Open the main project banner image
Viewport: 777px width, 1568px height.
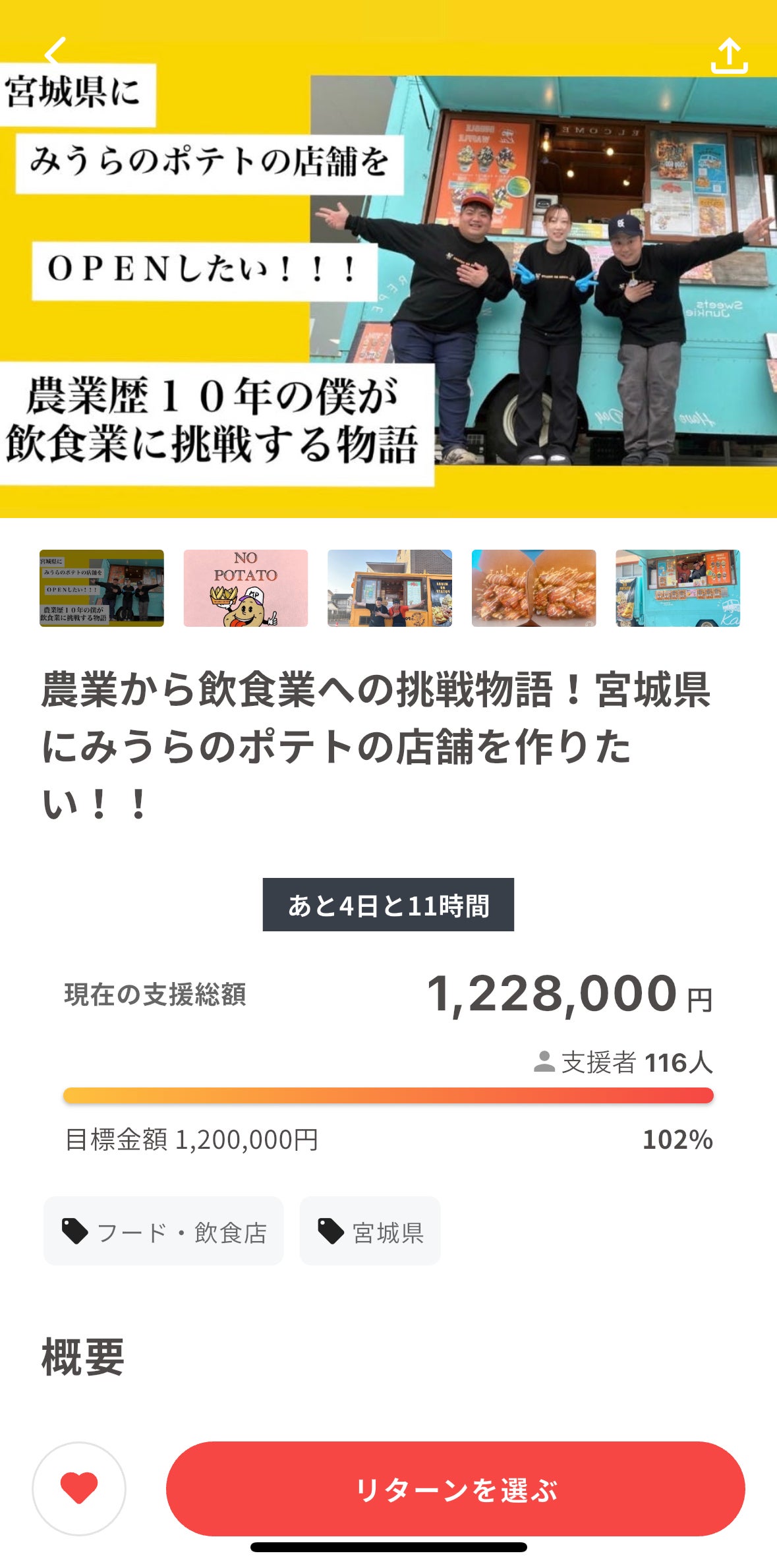pos(388,283)
